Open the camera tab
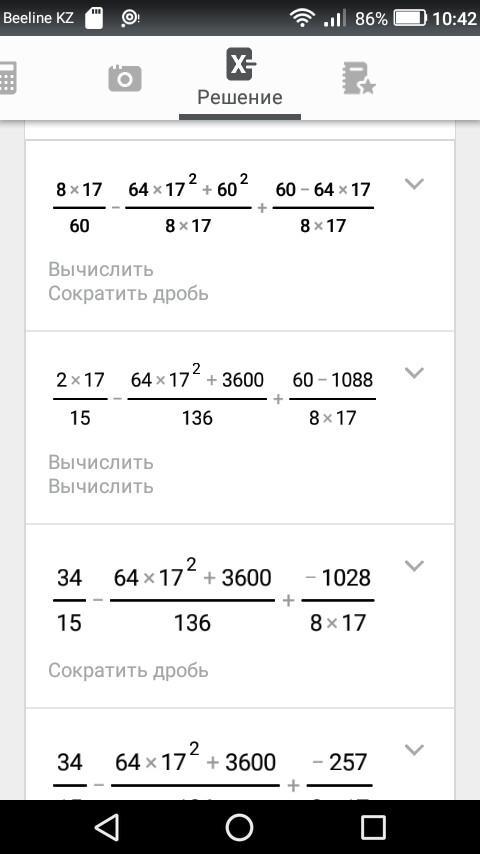 pyautogui.click(x=125, y=78)
